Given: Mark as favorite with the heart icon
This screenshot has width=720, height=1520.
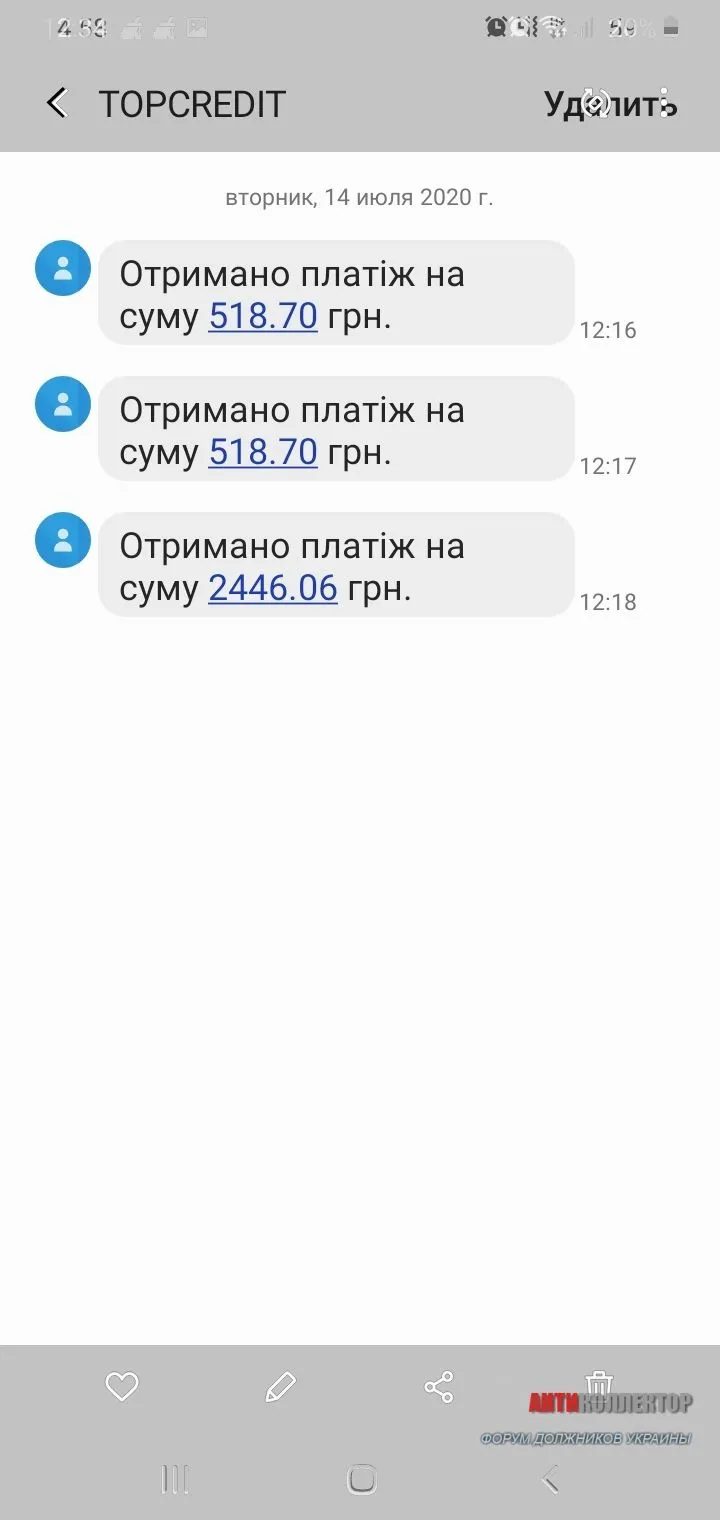Looking at the screenshot, I should pos(122,1386).
